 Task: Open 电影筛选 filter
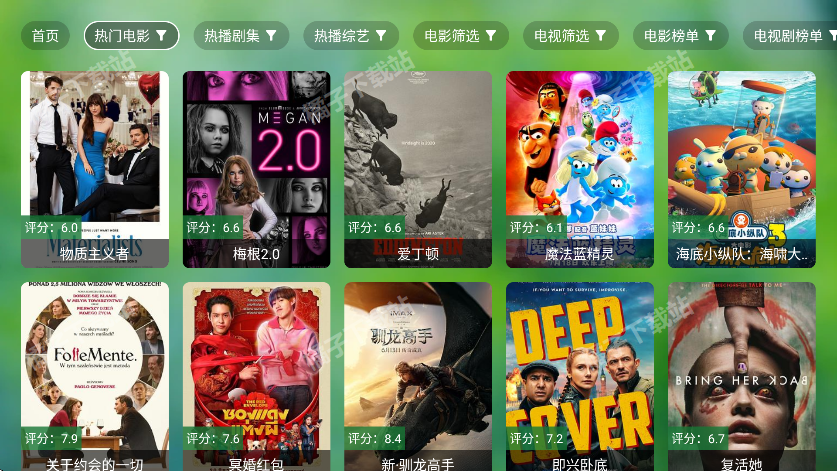(x=460, y=36)
